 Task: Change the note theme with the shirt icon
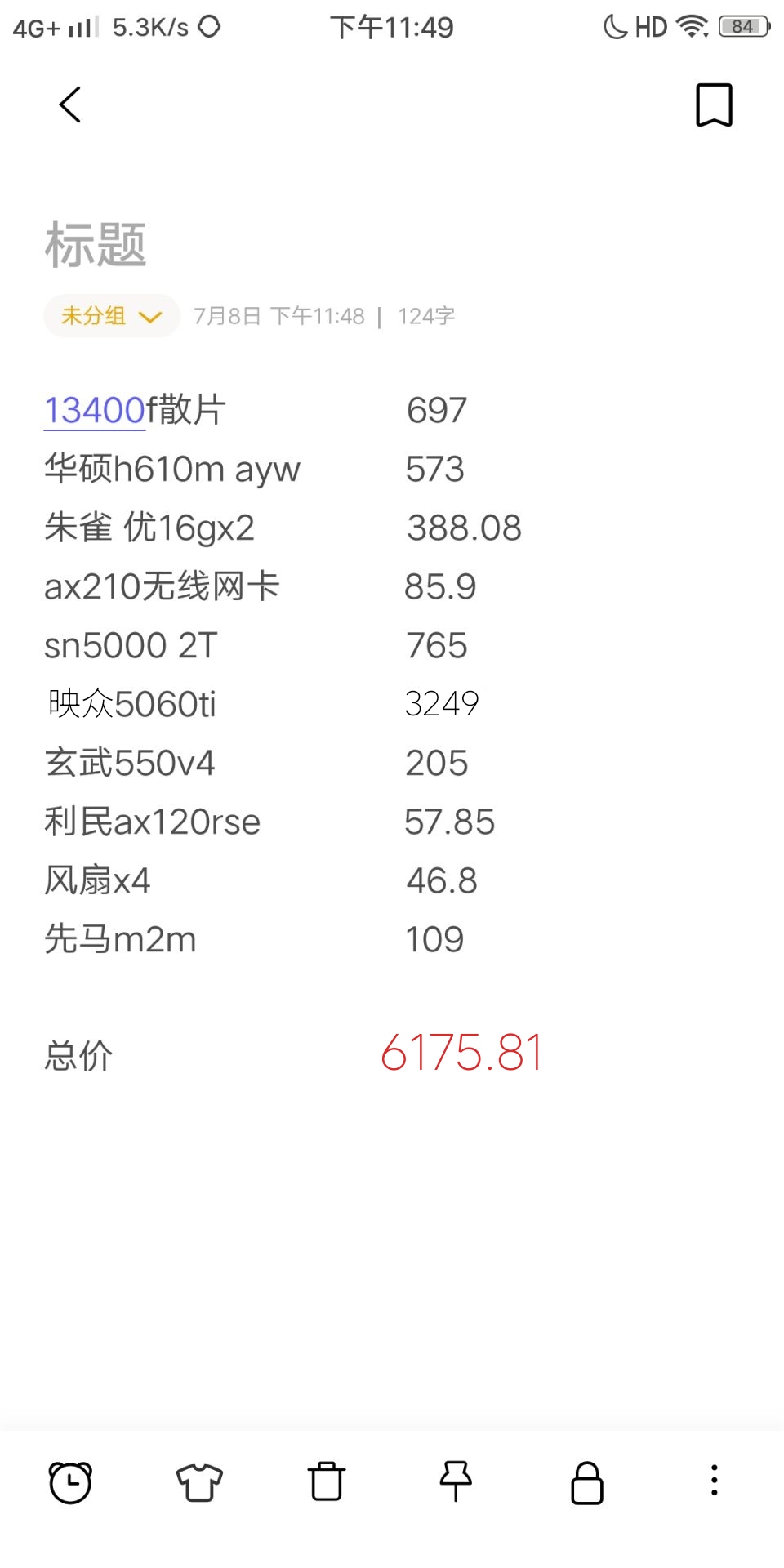[x=199, y=1481]
